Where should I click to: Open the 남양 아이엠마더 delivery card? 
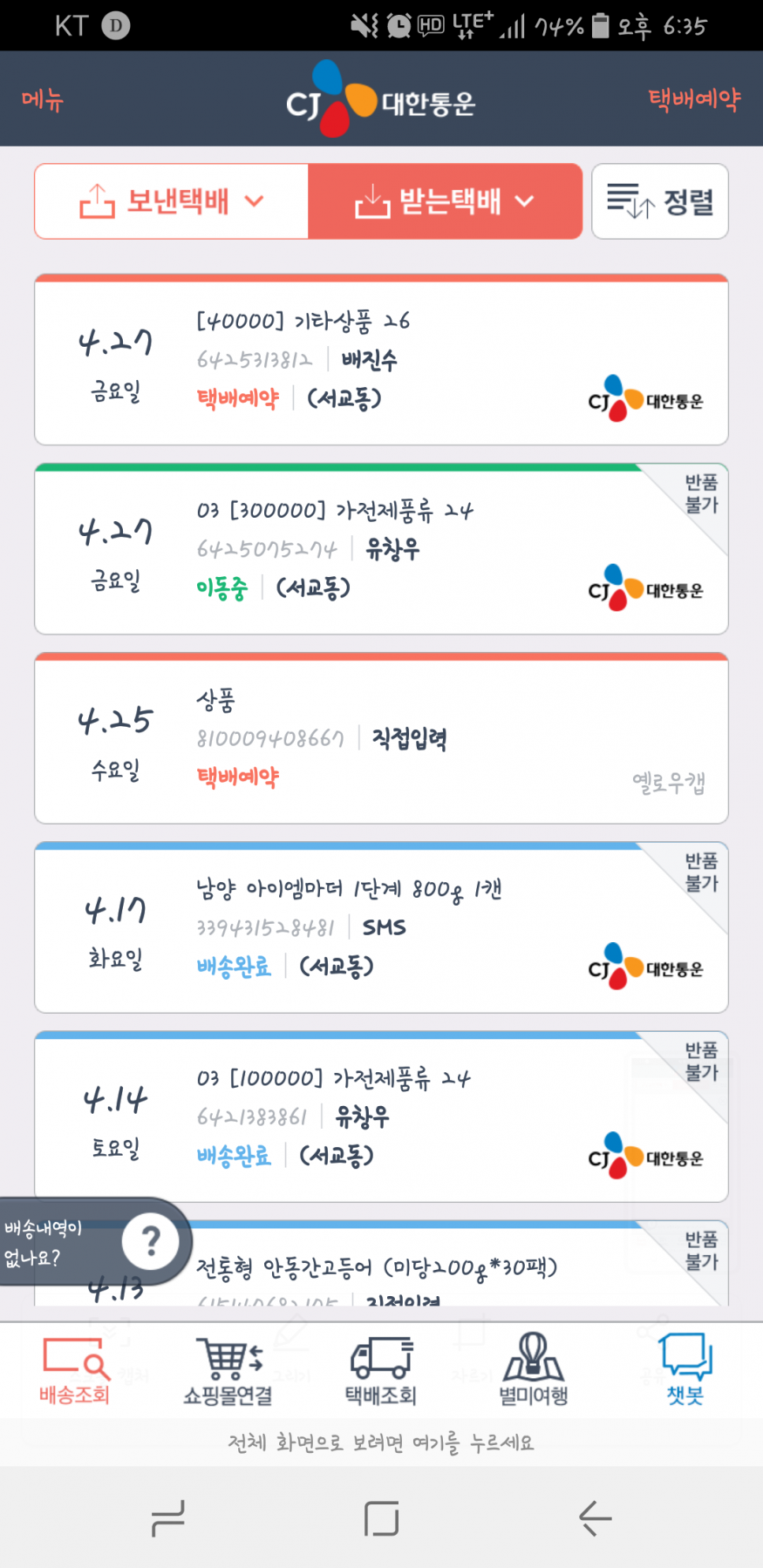tap(381, 927)
